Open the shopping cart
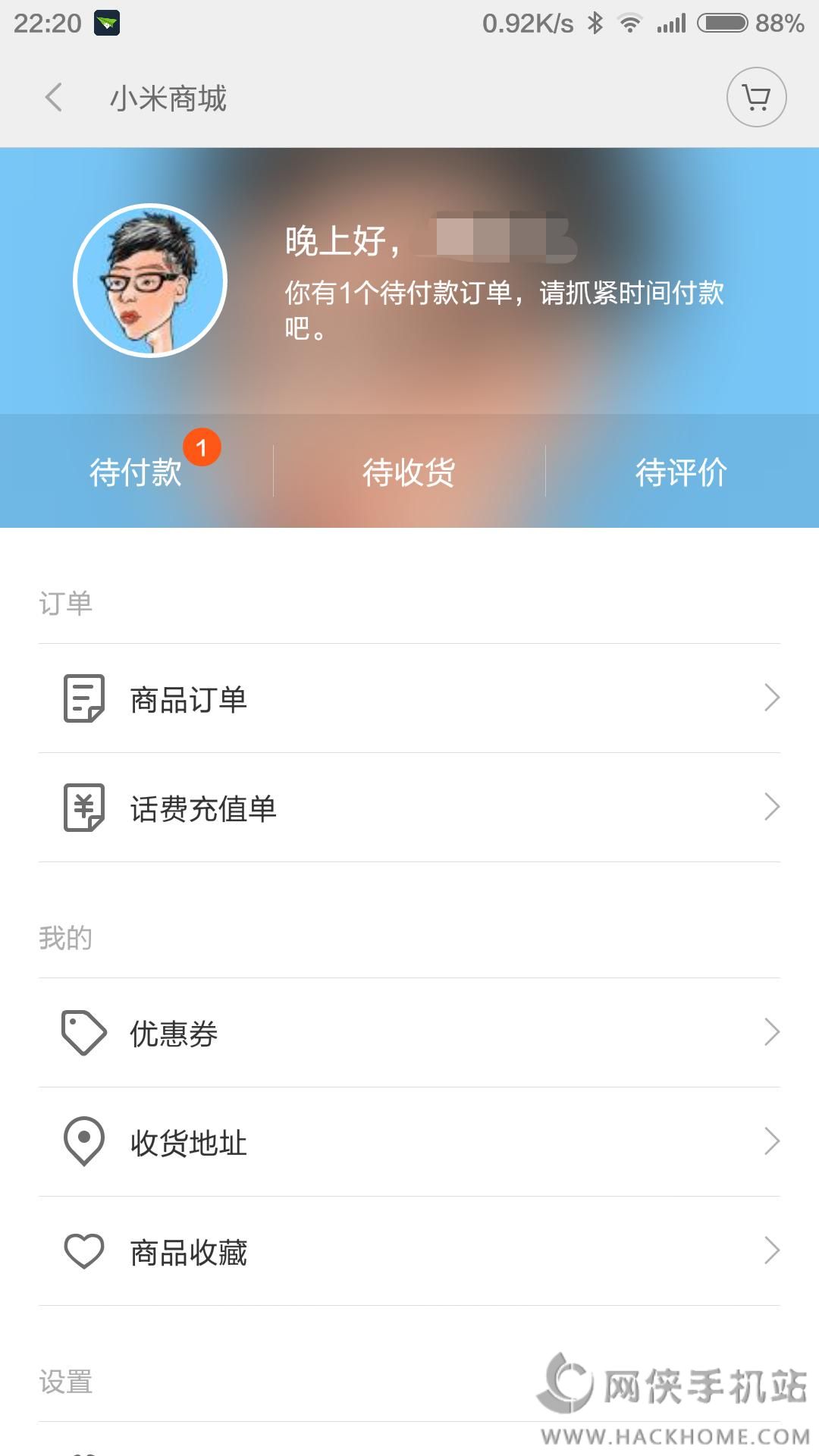Screen dimensions: 819x1456 [756, 98]
